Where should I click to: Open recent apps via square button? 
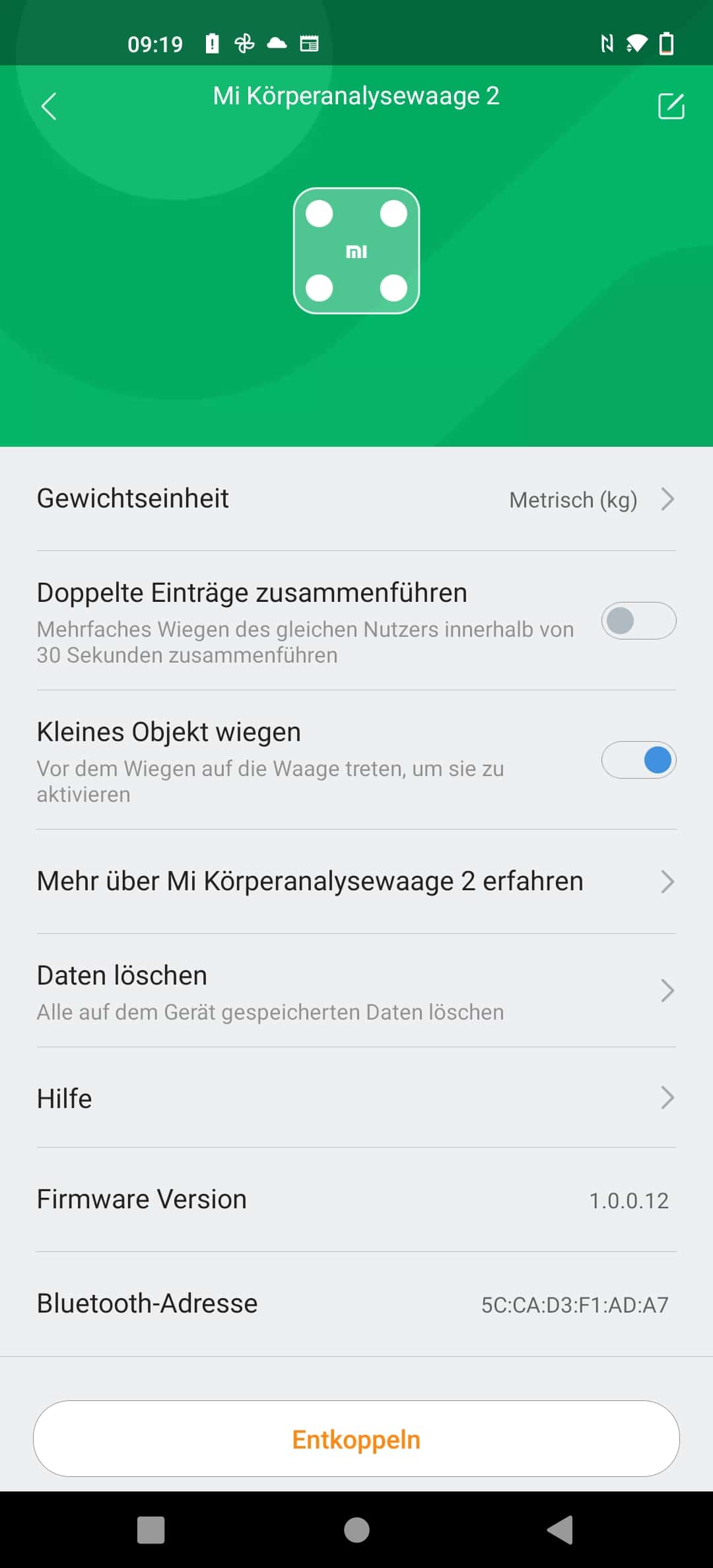point(151,1530)
